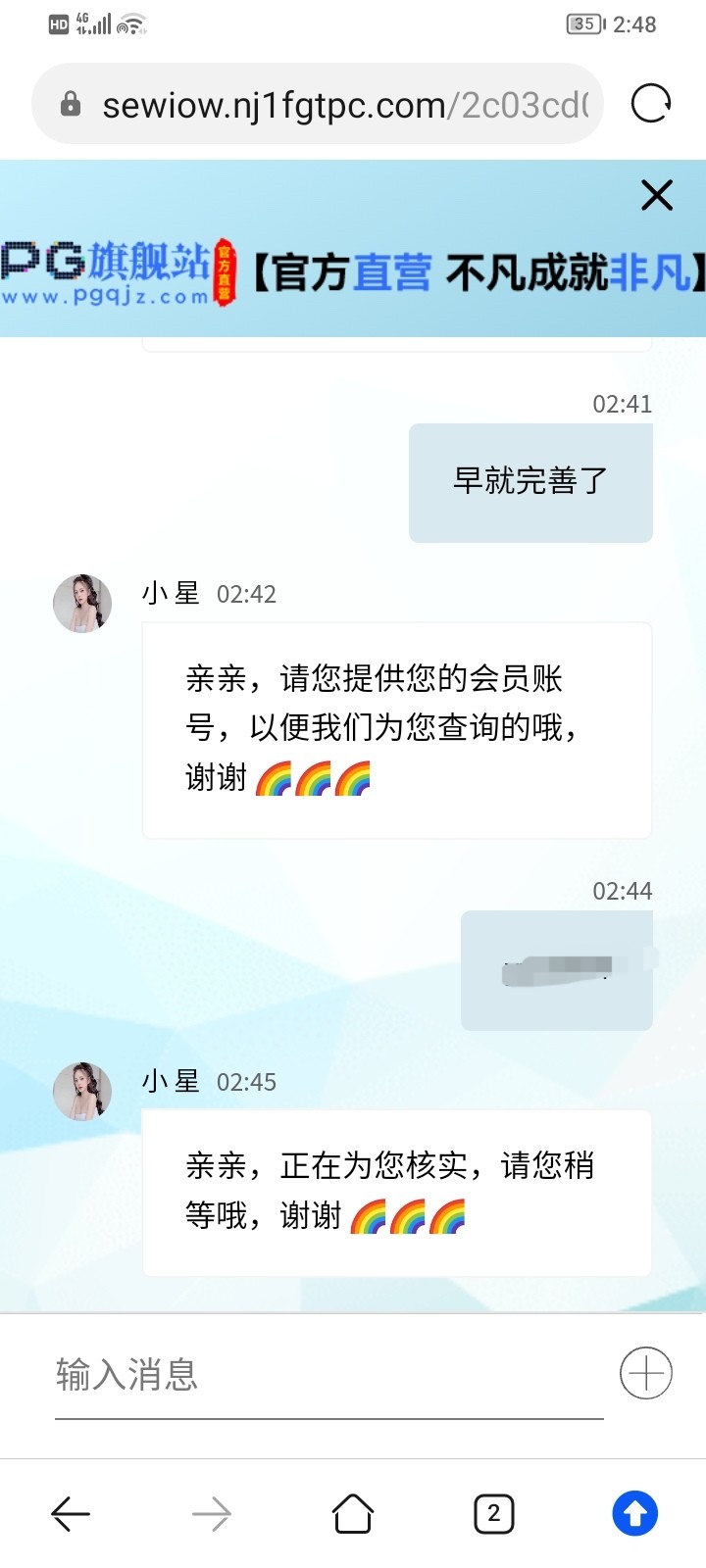Go to the browser home page

[x=353, y=1514]
